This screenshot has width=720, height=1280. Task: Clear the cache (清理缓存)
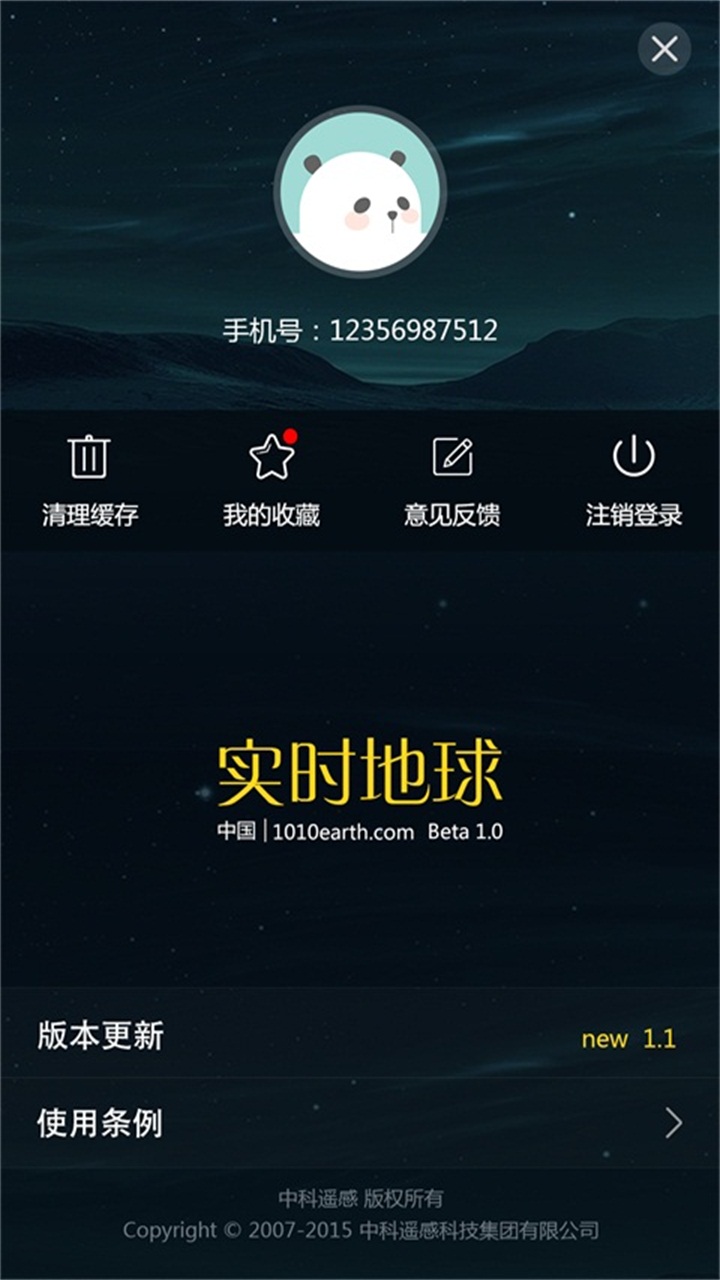[x=90, y=480]
